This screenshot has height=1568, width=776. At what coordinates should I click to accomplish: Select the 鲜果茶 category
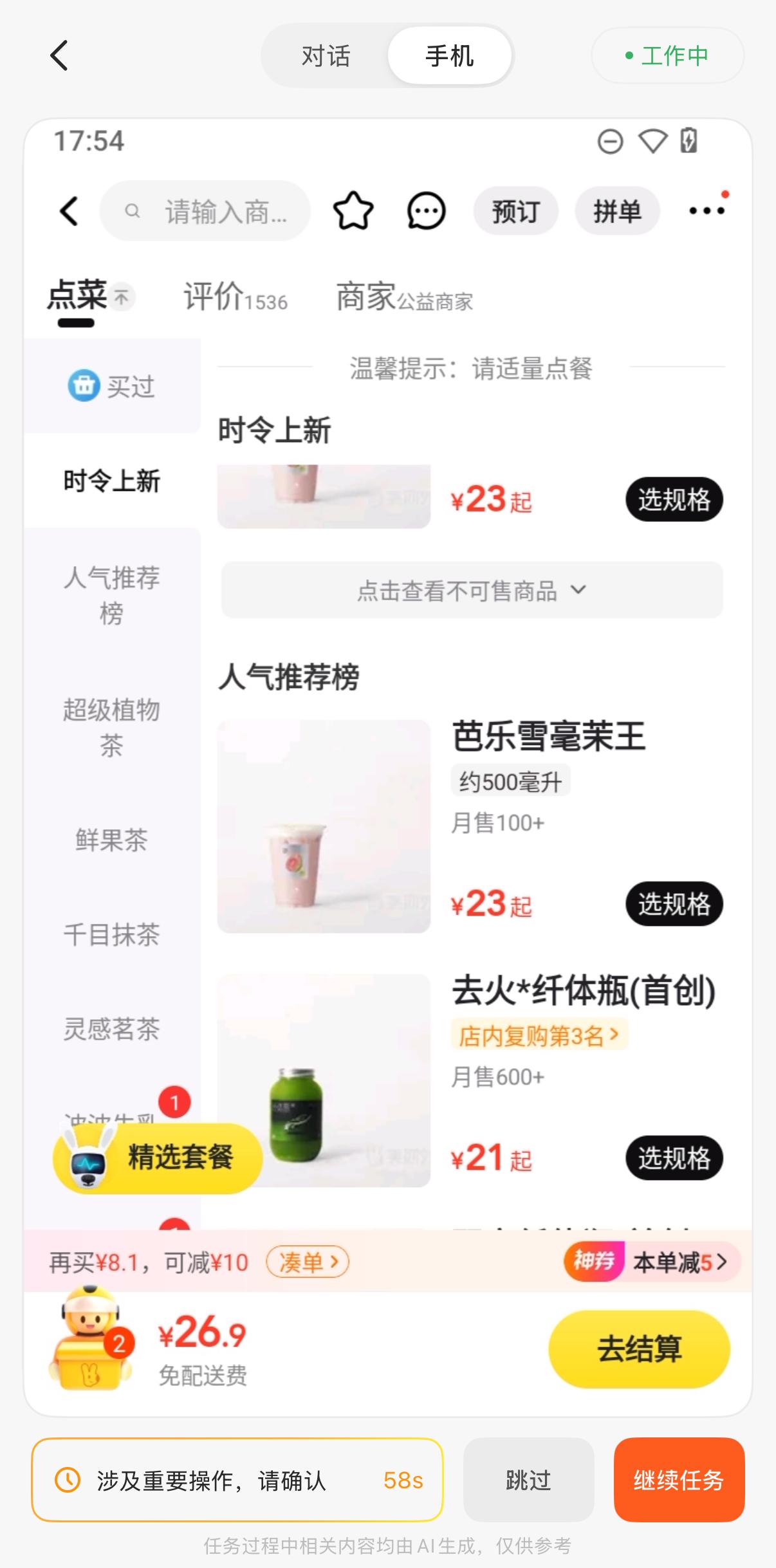(x=111, y=840)
